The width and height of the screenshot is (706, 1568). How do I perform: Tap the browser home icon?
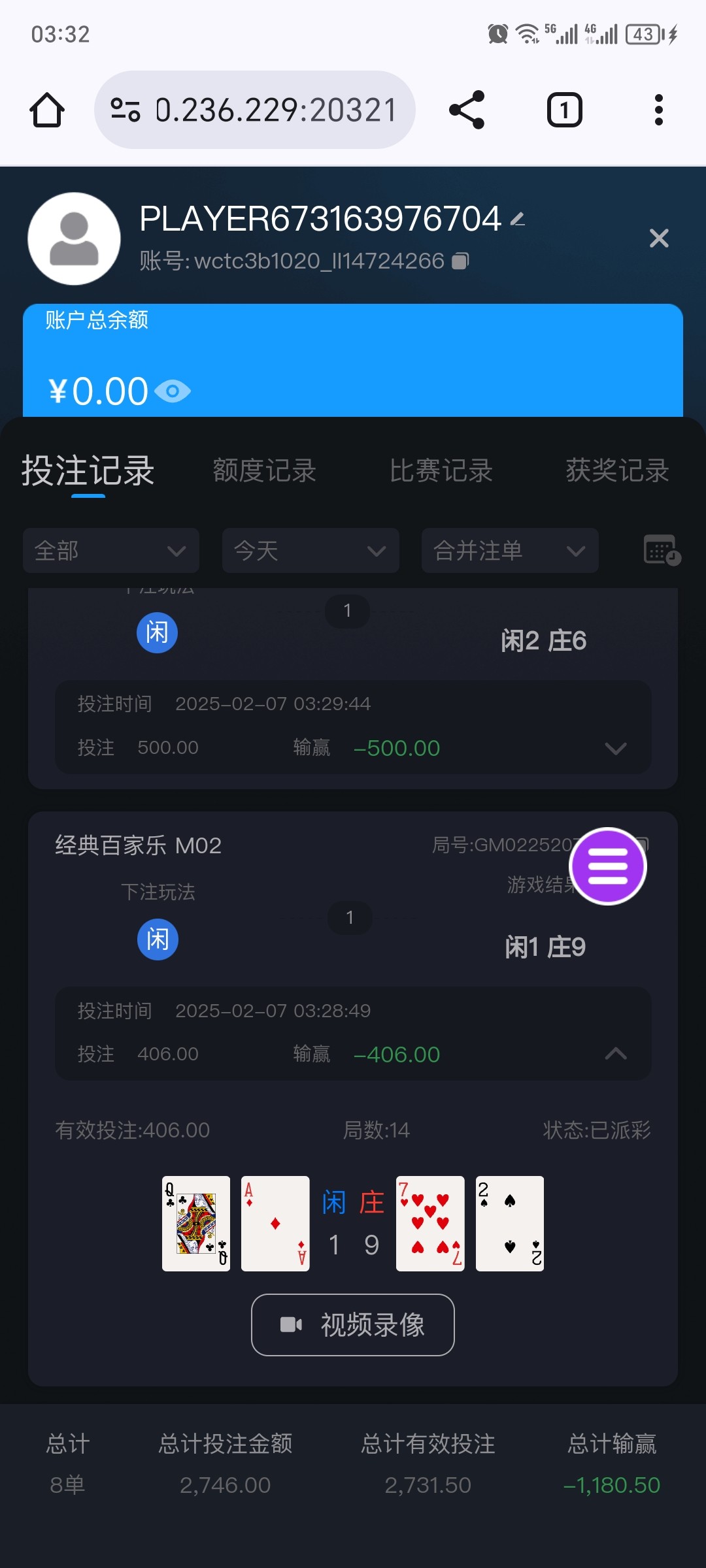coord(47,110)
